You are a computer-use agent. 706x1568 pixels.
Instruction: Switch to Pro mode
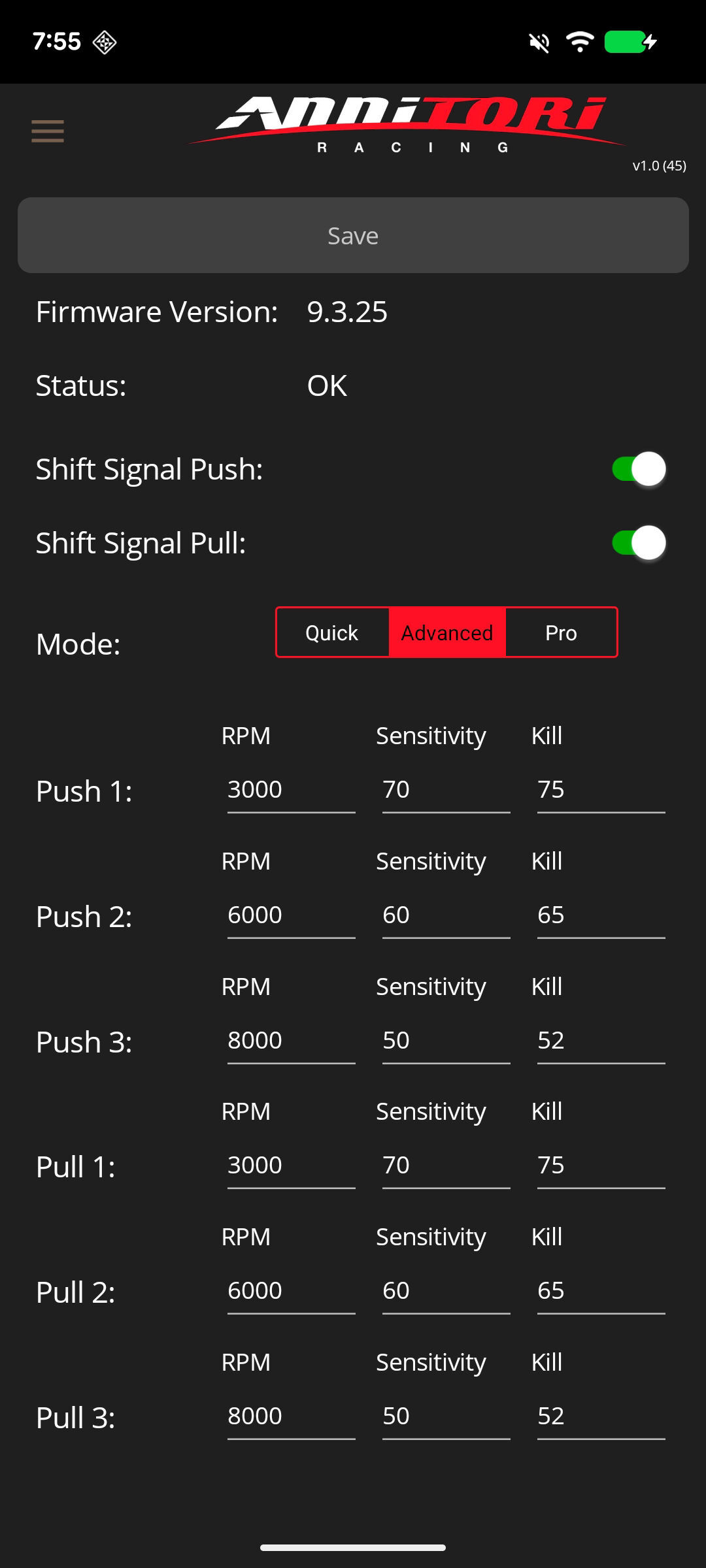[561, 632]
